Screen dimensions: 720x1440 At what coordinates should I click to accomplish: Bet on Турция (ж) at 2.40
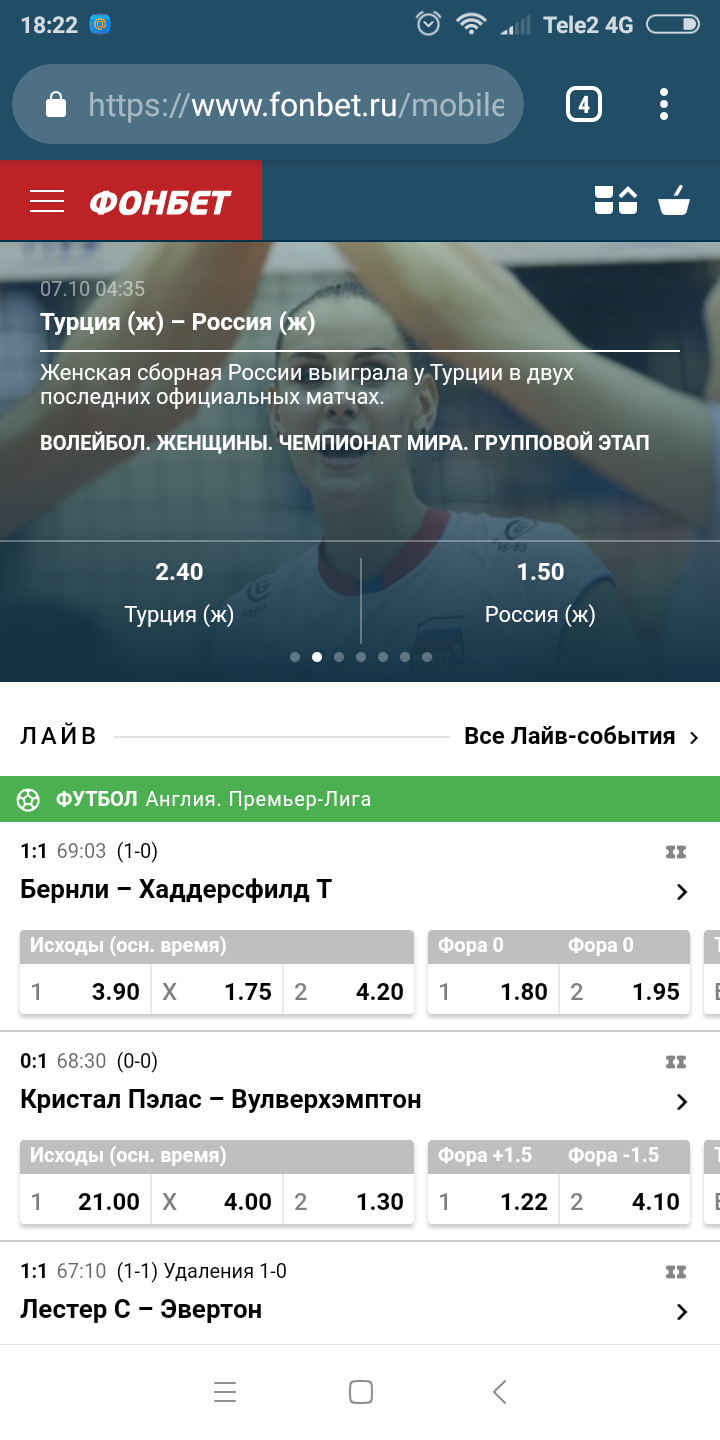180,592
